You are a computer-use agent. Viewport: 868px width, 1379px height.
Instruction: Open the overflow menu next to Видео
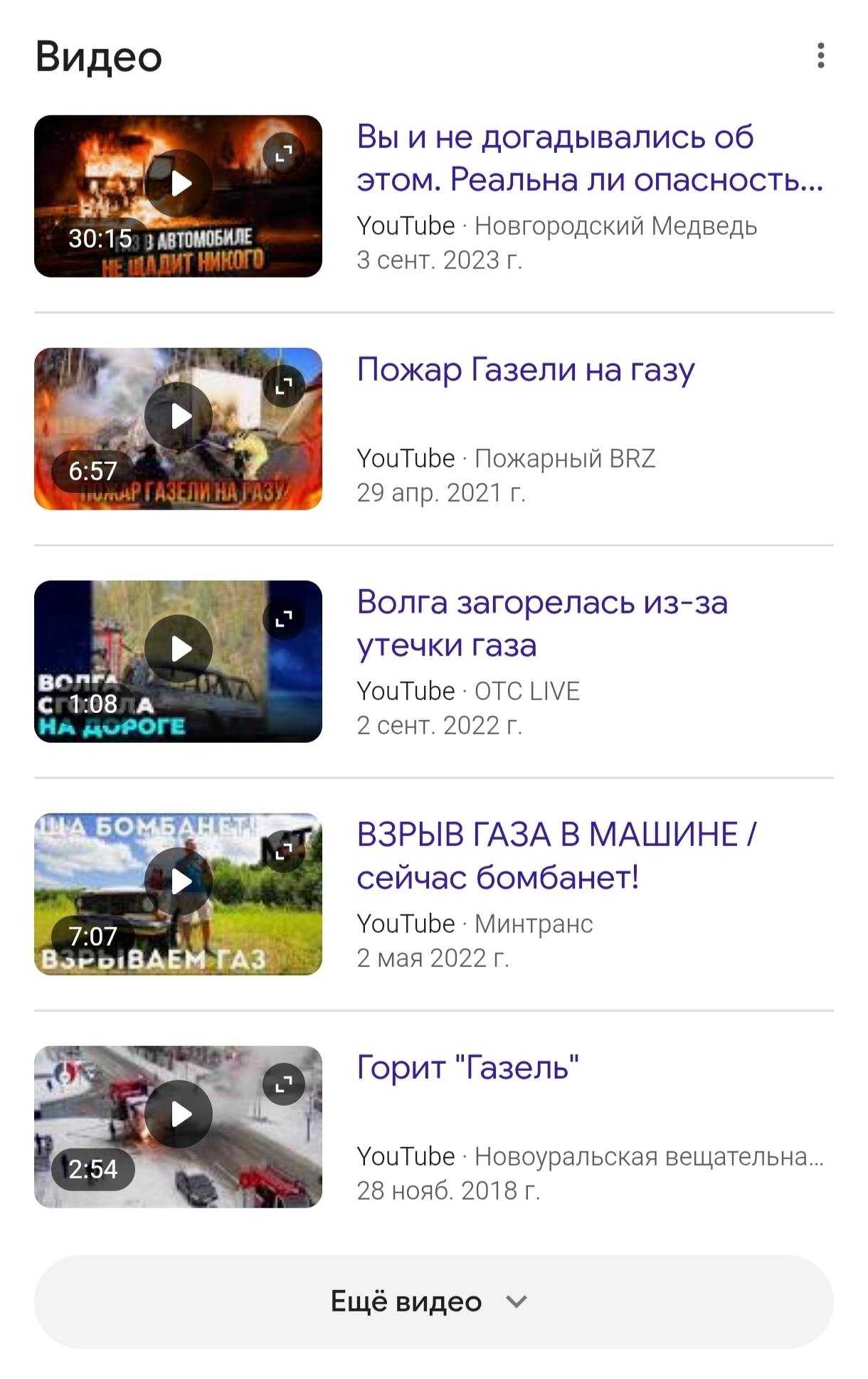point(820,56)
